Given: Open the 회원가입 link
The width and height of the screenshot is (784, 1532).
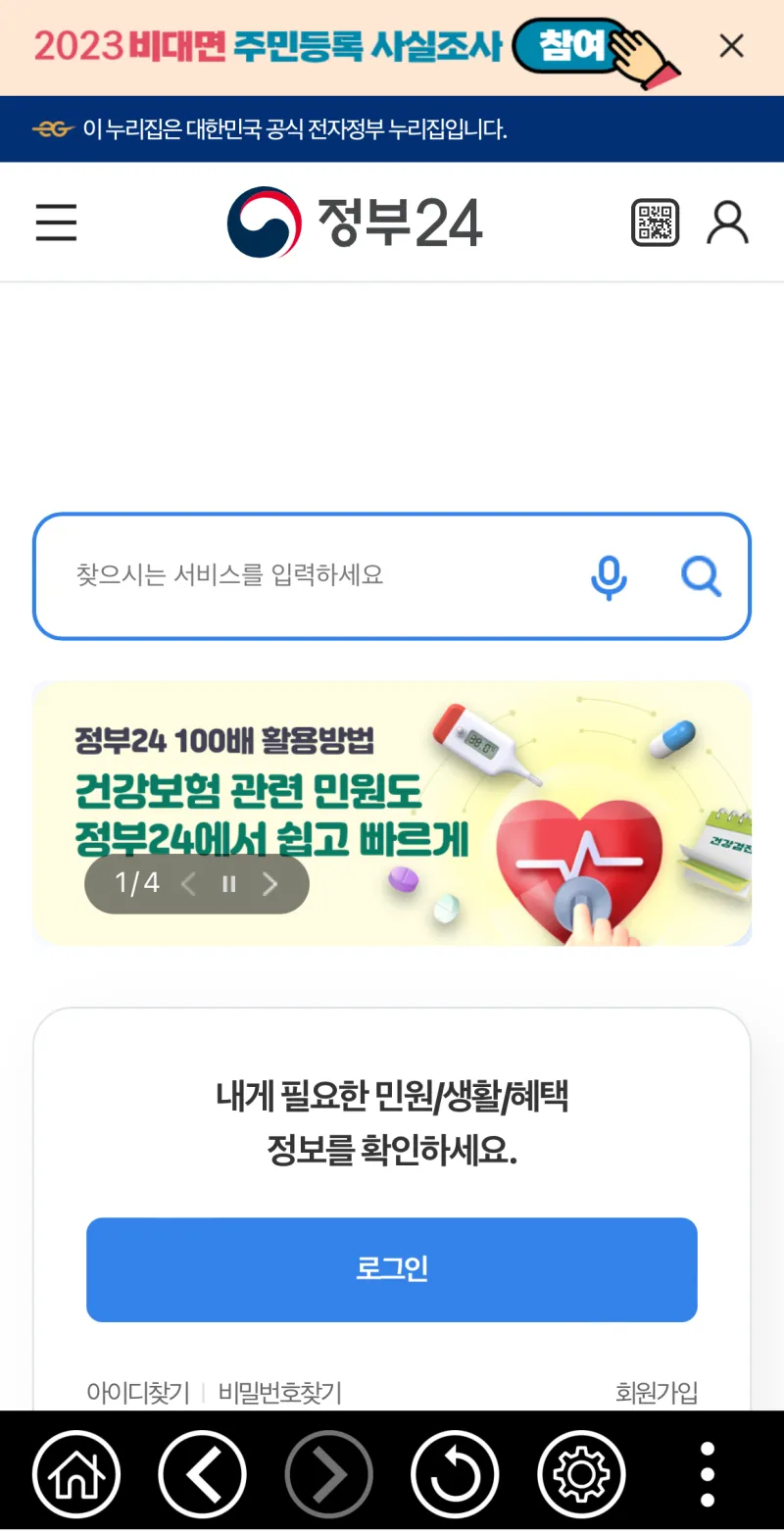Looking at the screenshot, I should tap(656, 1392).
